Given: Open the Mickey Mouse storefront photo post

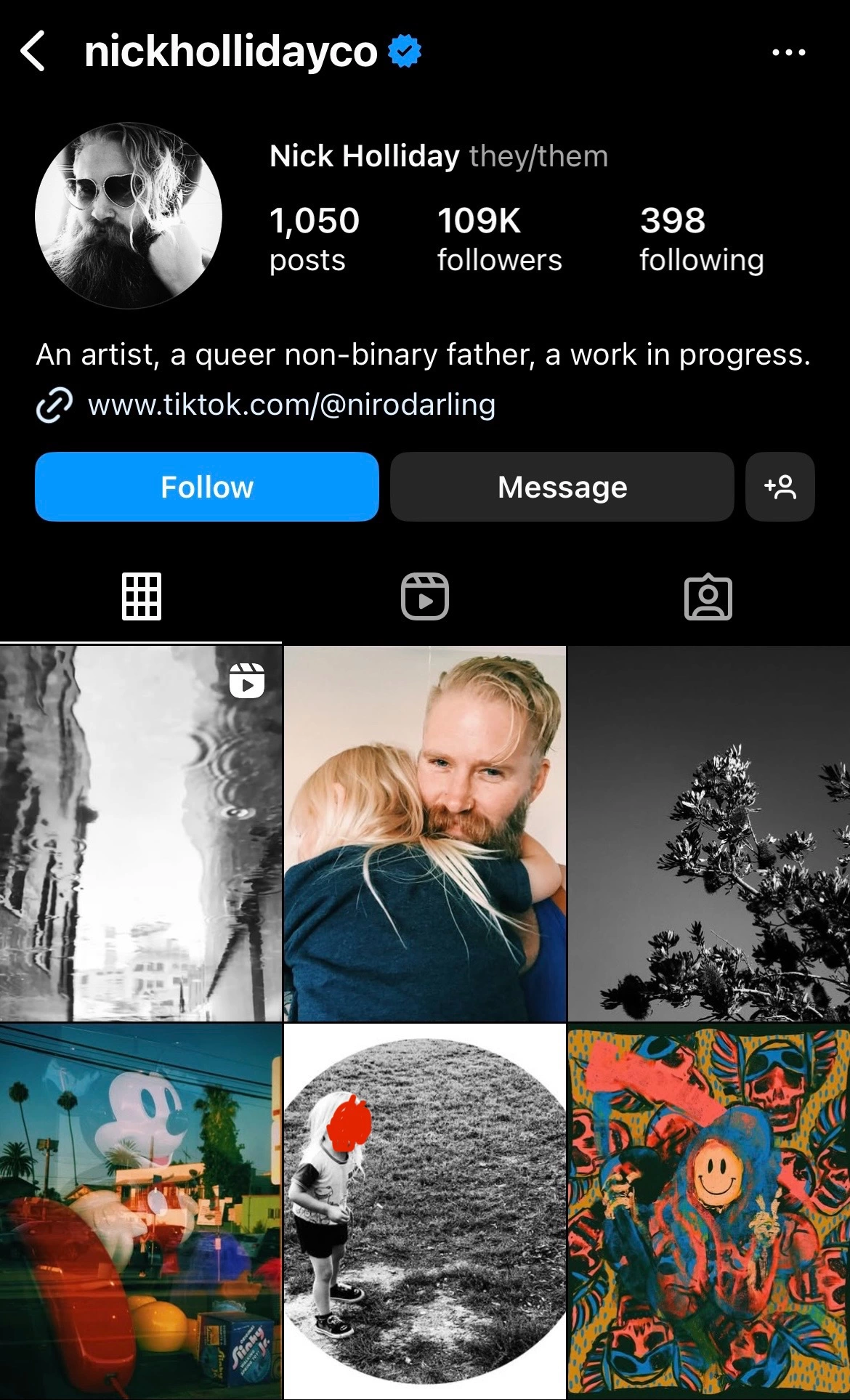Looking at the screenshot, I should [x=141, y=1212].
